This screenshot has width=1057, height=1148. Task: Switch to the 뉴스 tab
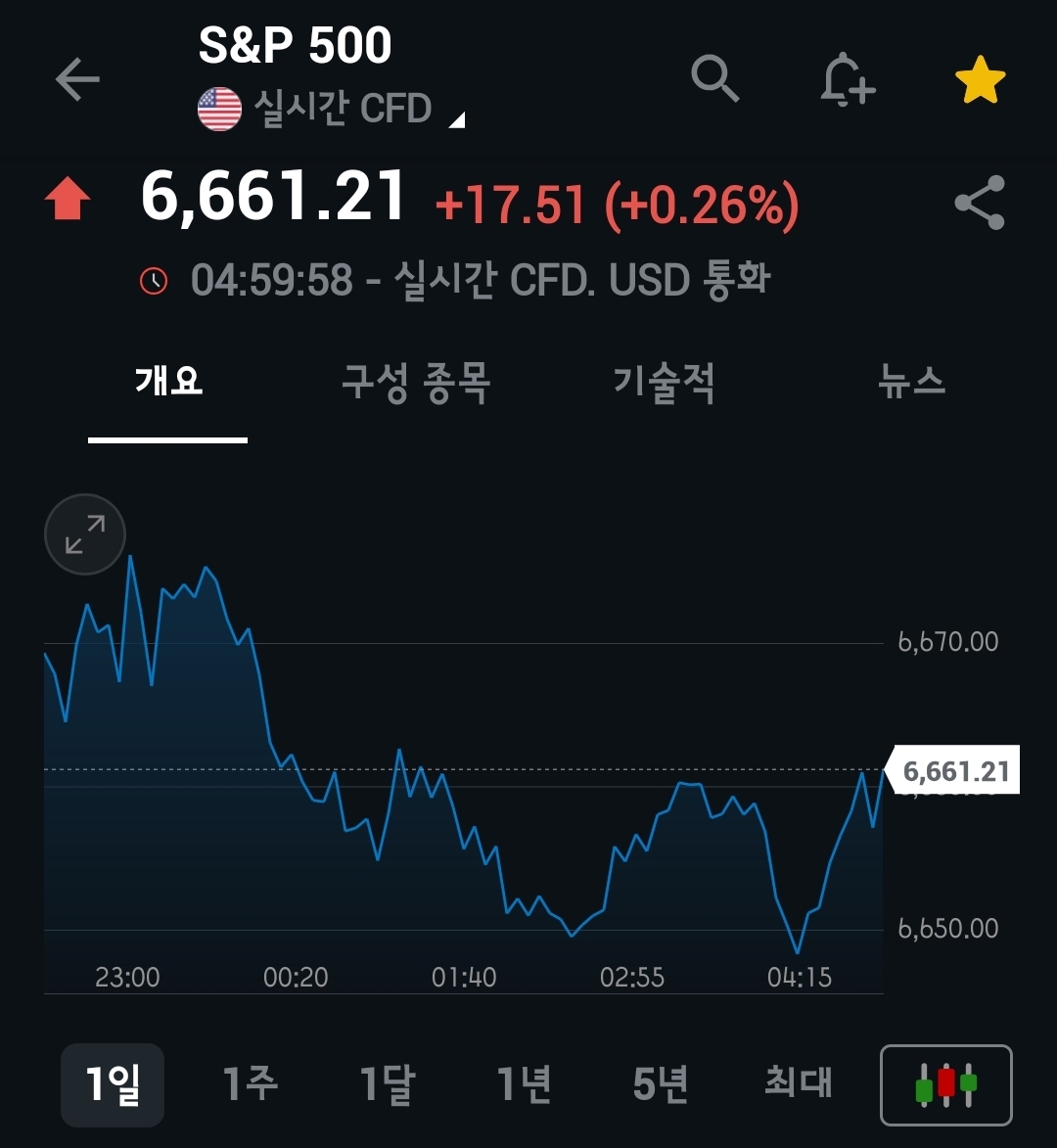point(911,381)
